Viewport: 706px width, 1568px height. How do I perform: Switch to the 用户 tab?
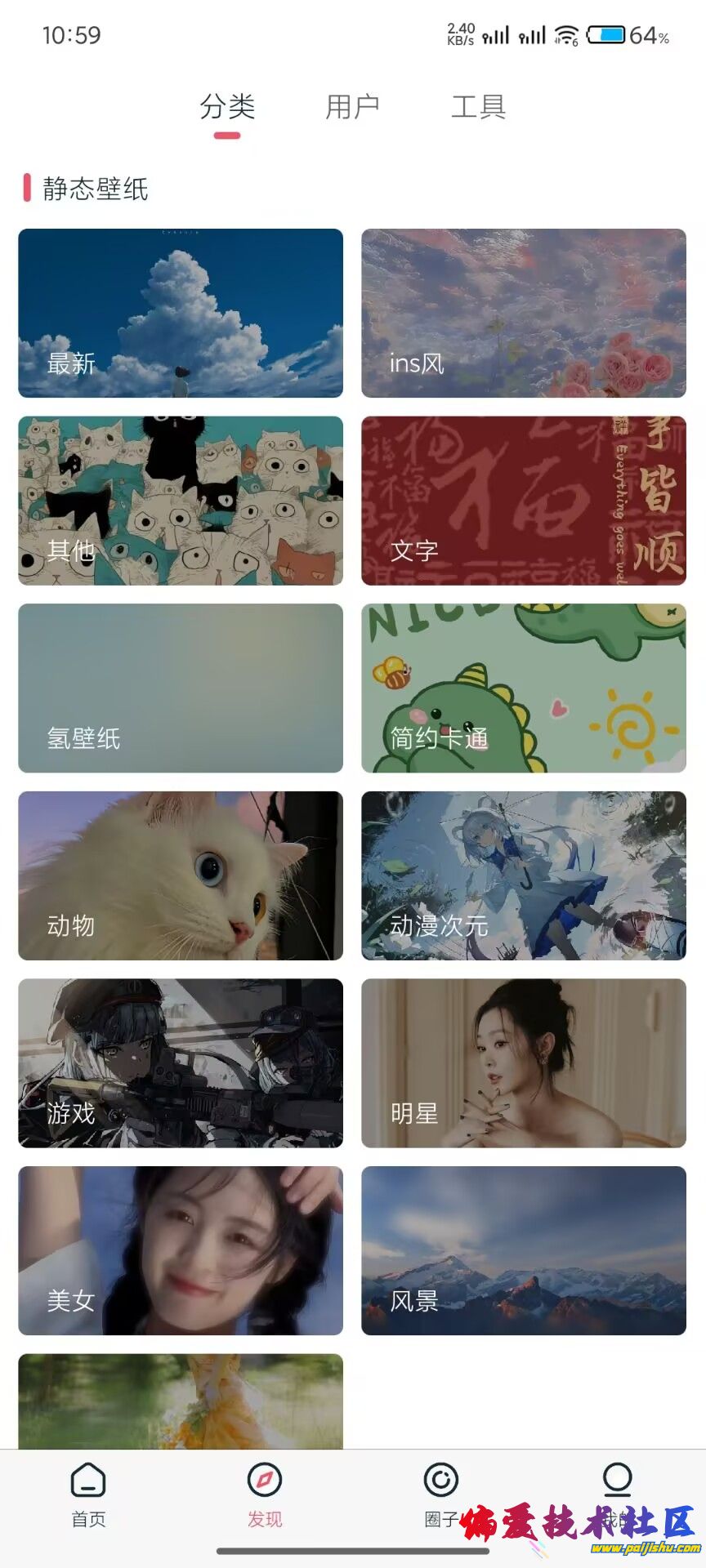352,107
